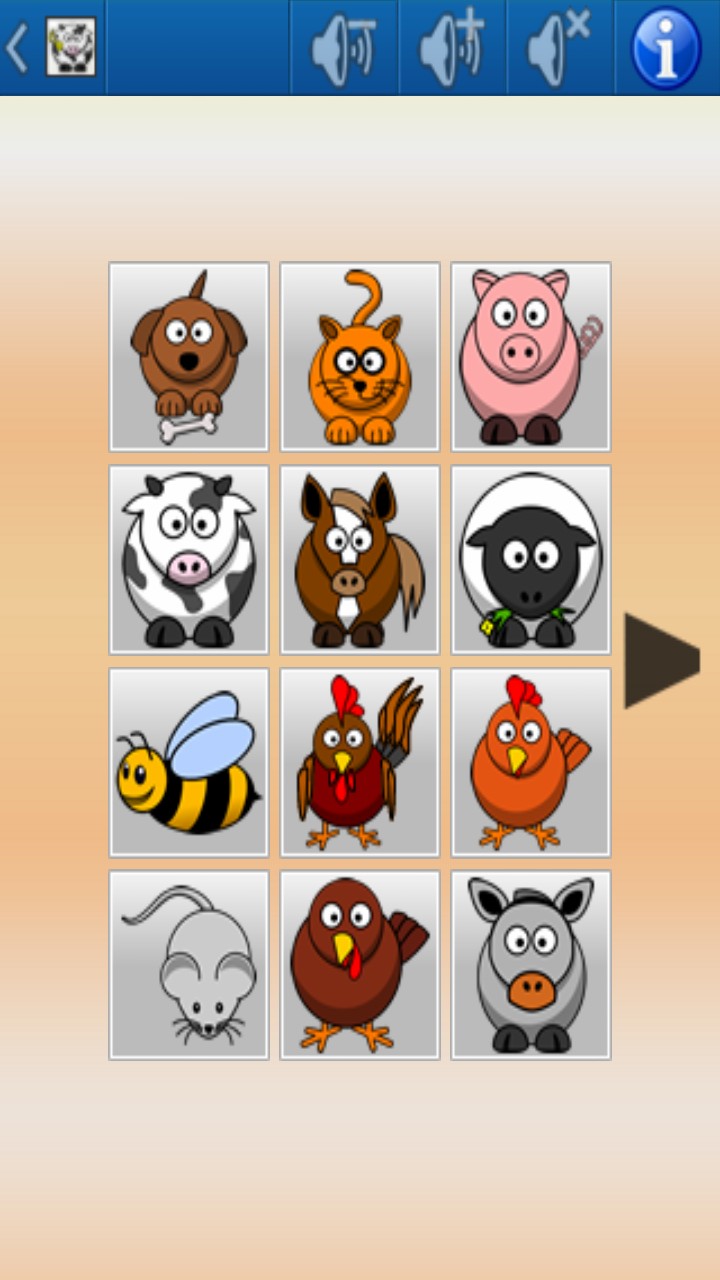Viewport: 720px width, 1280px height.
Task: Tap the bee tile
Action: [x=189, y=762]
